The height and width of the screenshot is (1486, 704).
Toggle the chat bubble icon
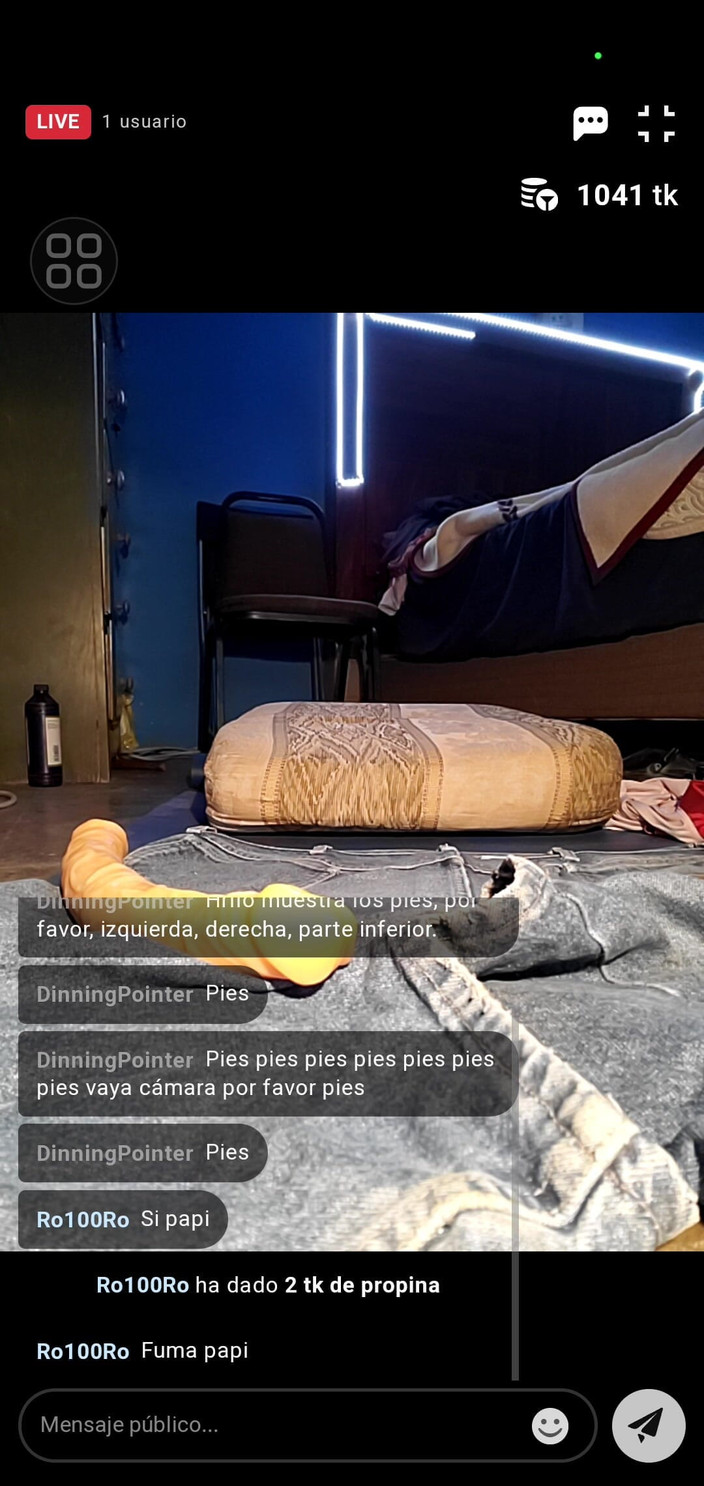pos(590,124)
